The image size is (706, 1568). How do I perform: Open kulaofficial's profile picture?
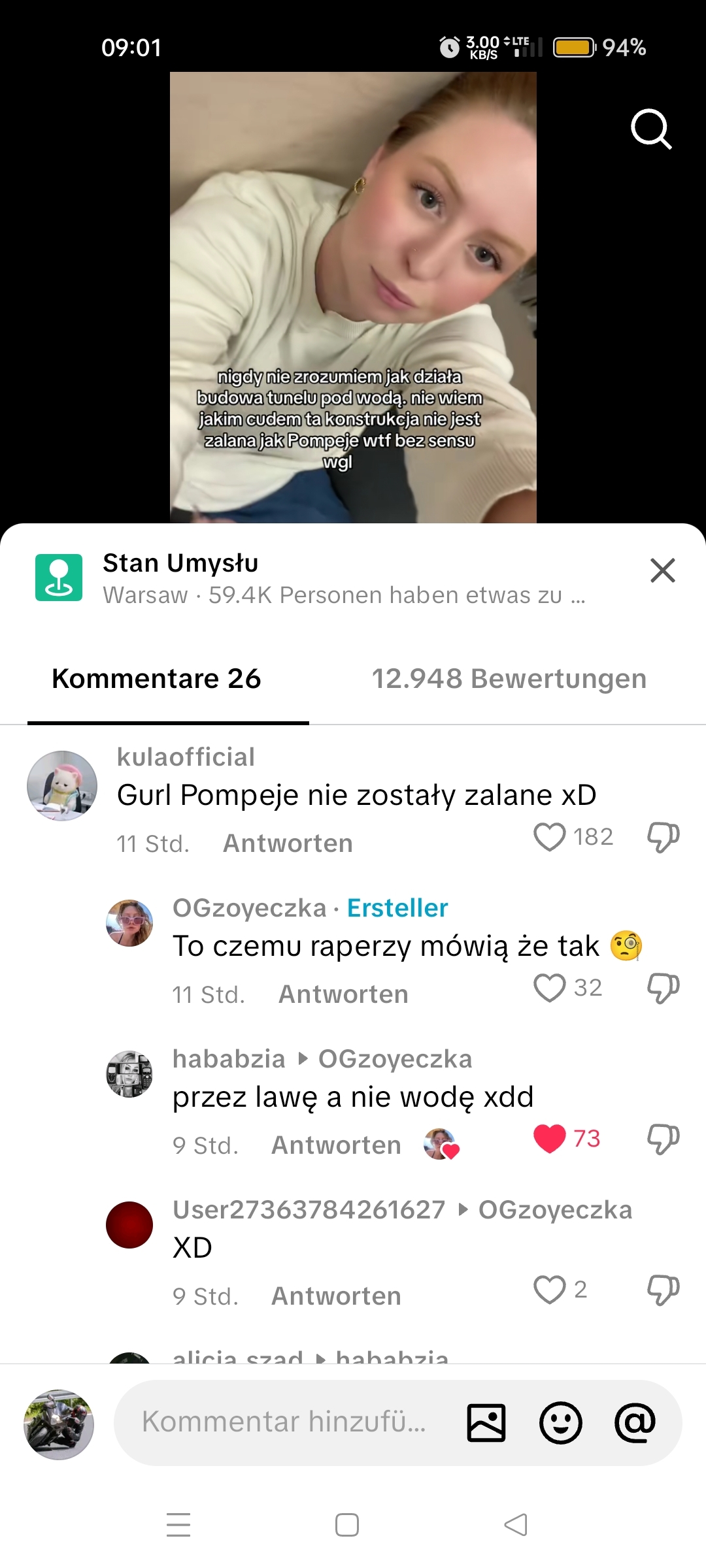[62, 786]
